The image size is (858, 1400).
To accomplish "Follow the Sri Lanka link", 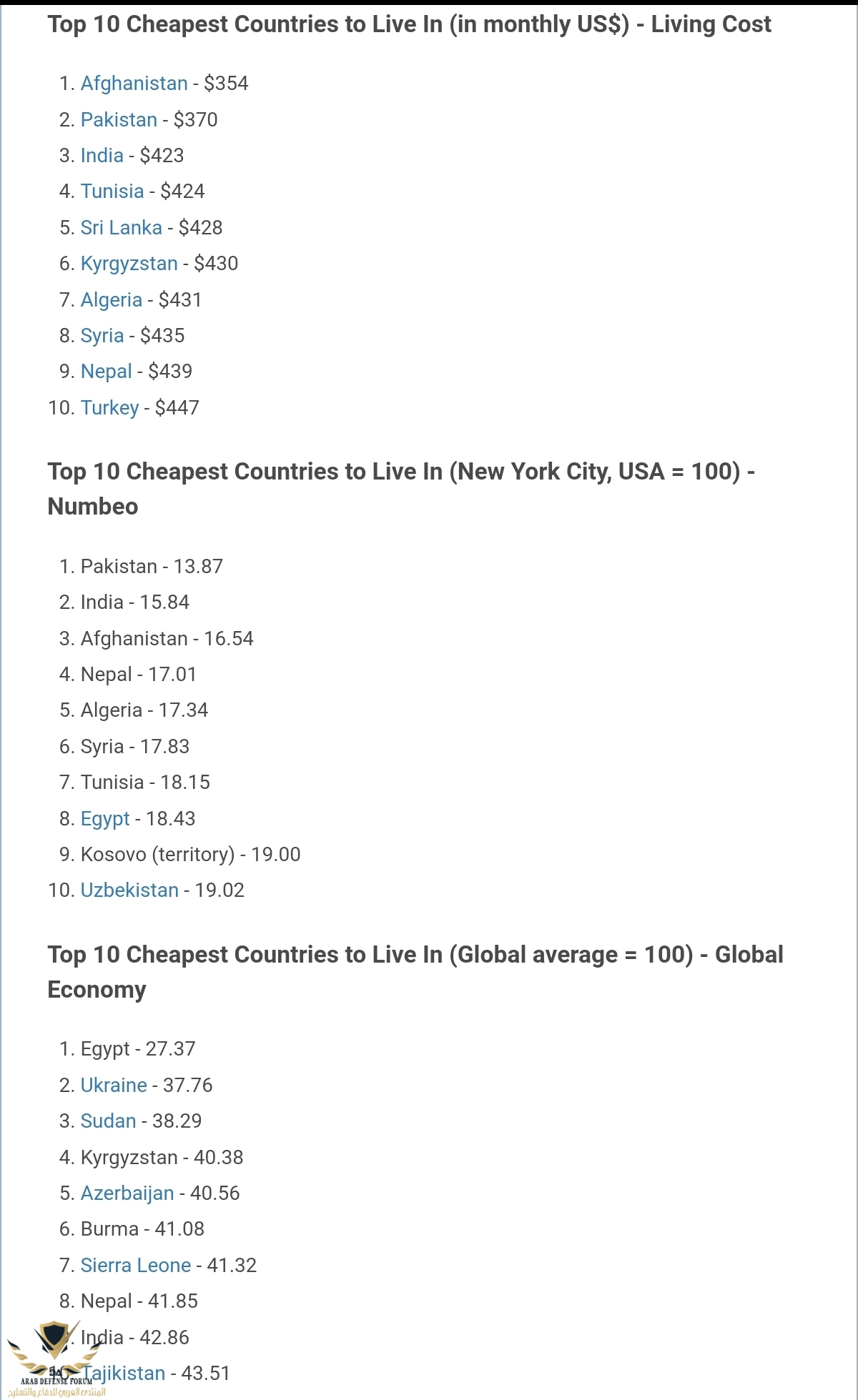I will tap(121, 227).
